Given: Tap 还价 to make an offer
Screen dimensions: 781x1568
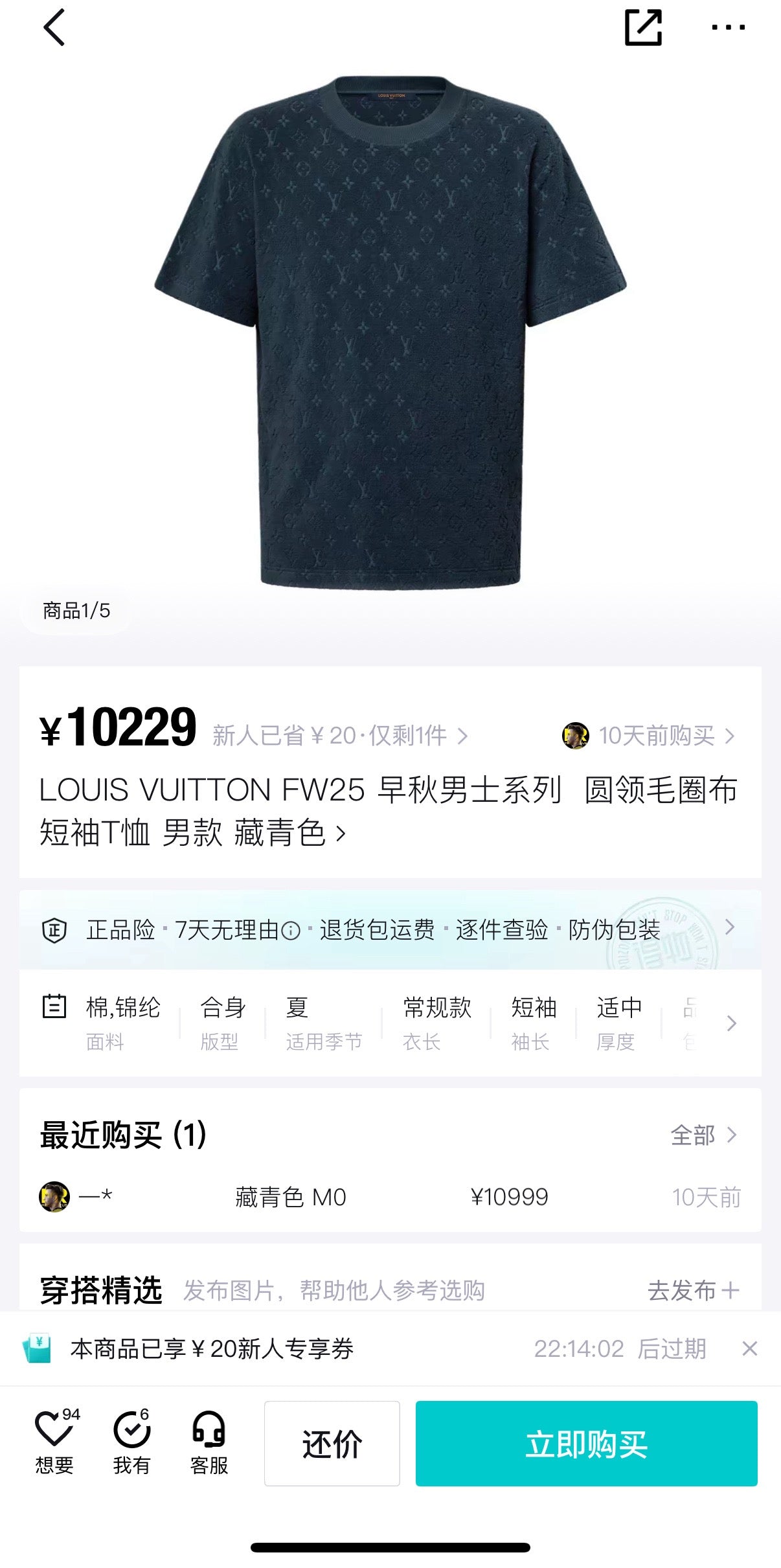Looking at the screenshot, I should click(x=332, y=1444).
